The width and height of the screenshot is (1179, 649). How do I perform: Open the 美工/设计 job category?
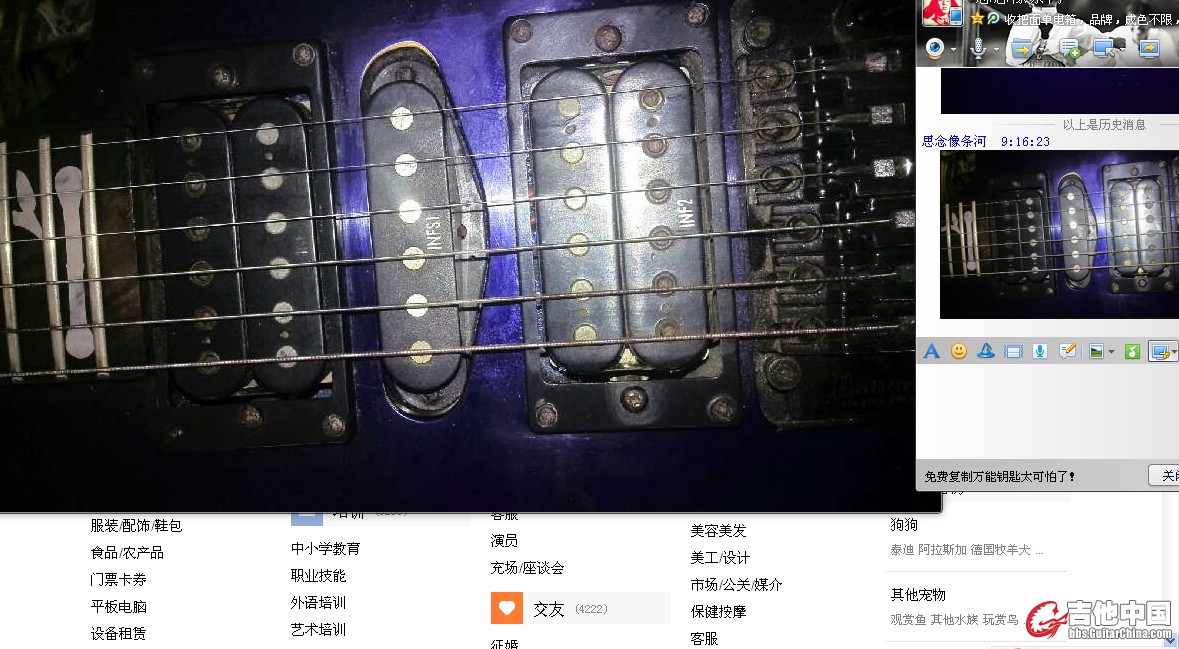[x=720, y=558]
